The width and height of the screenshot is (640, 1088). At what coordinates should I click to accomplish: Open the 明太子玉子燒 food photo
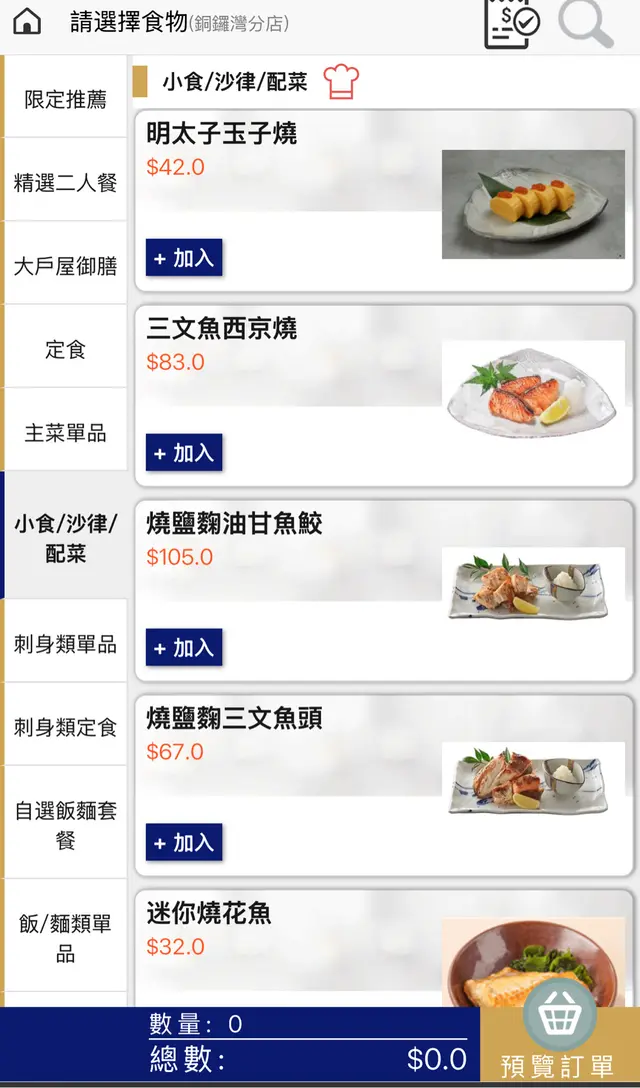click(533, 204)
